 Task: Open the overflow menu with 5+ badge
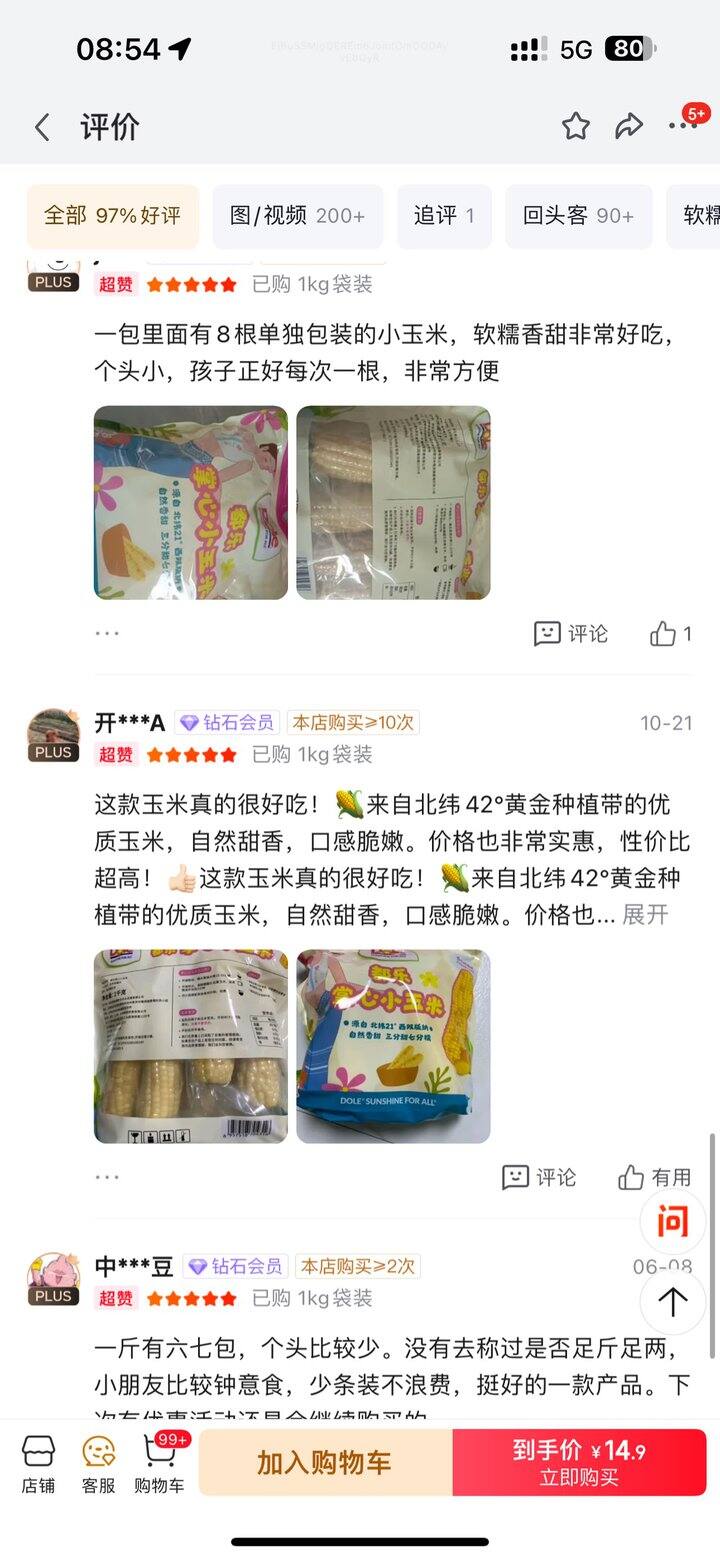(x=683, y=126)
